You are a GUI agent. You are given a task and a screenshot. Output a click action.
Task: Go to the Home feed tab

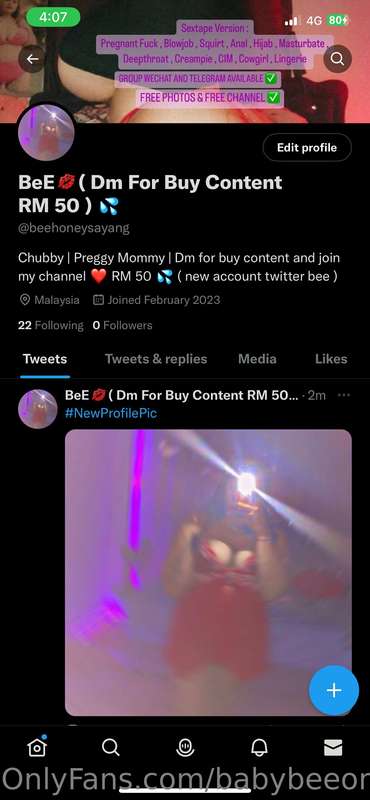tap(37, 747)
